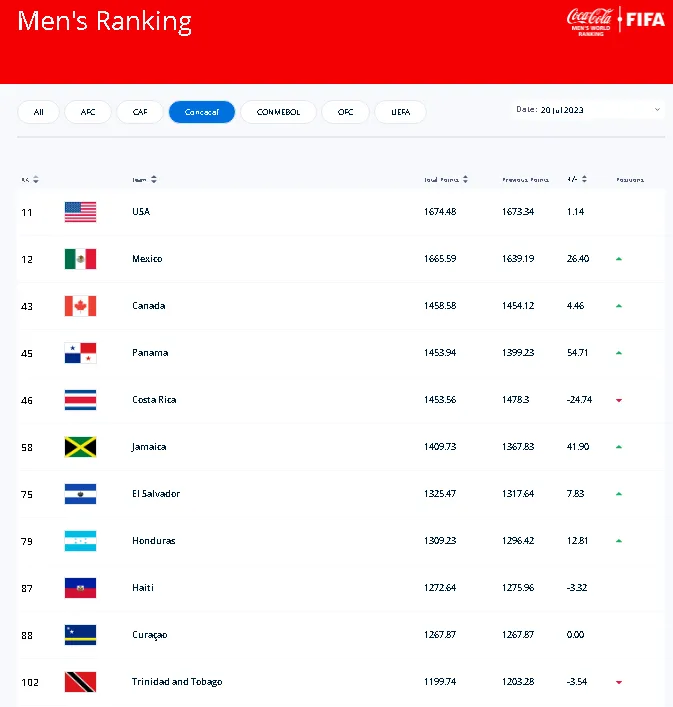Open the Costa Rica row
Viewport: 673px width, 707px height.
155,400
